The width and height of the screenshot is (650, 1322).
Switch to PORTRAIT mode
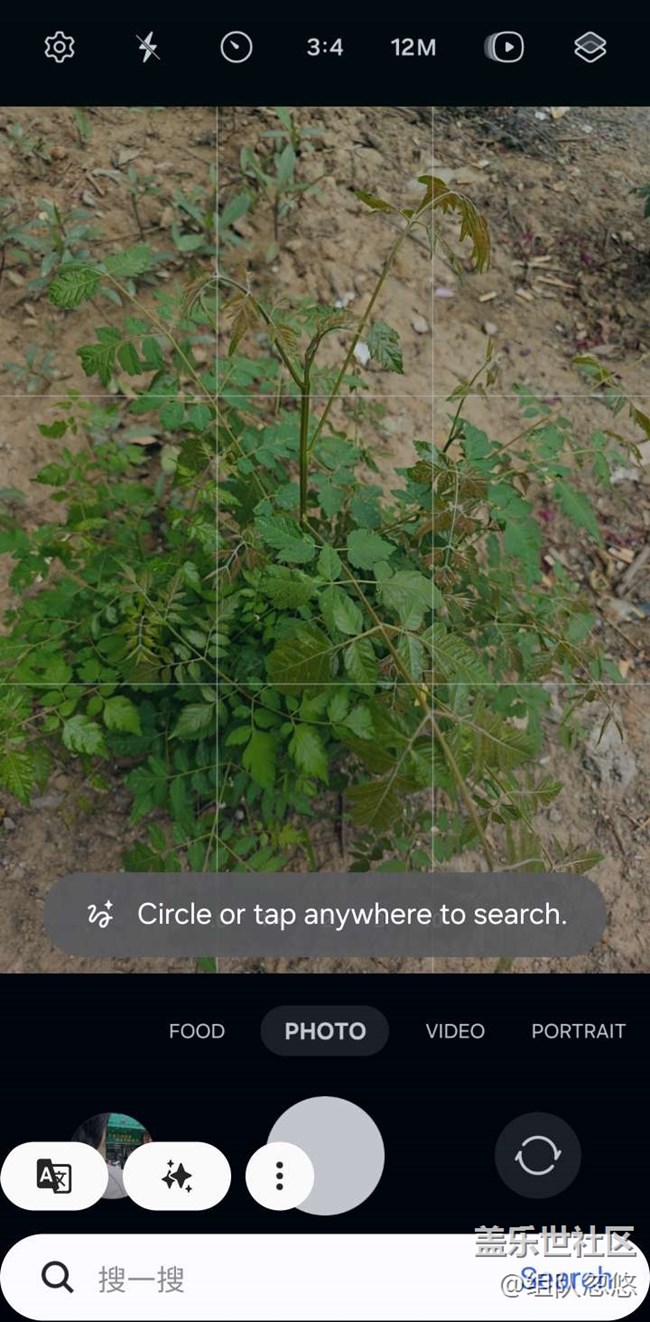click(578, 1031)
